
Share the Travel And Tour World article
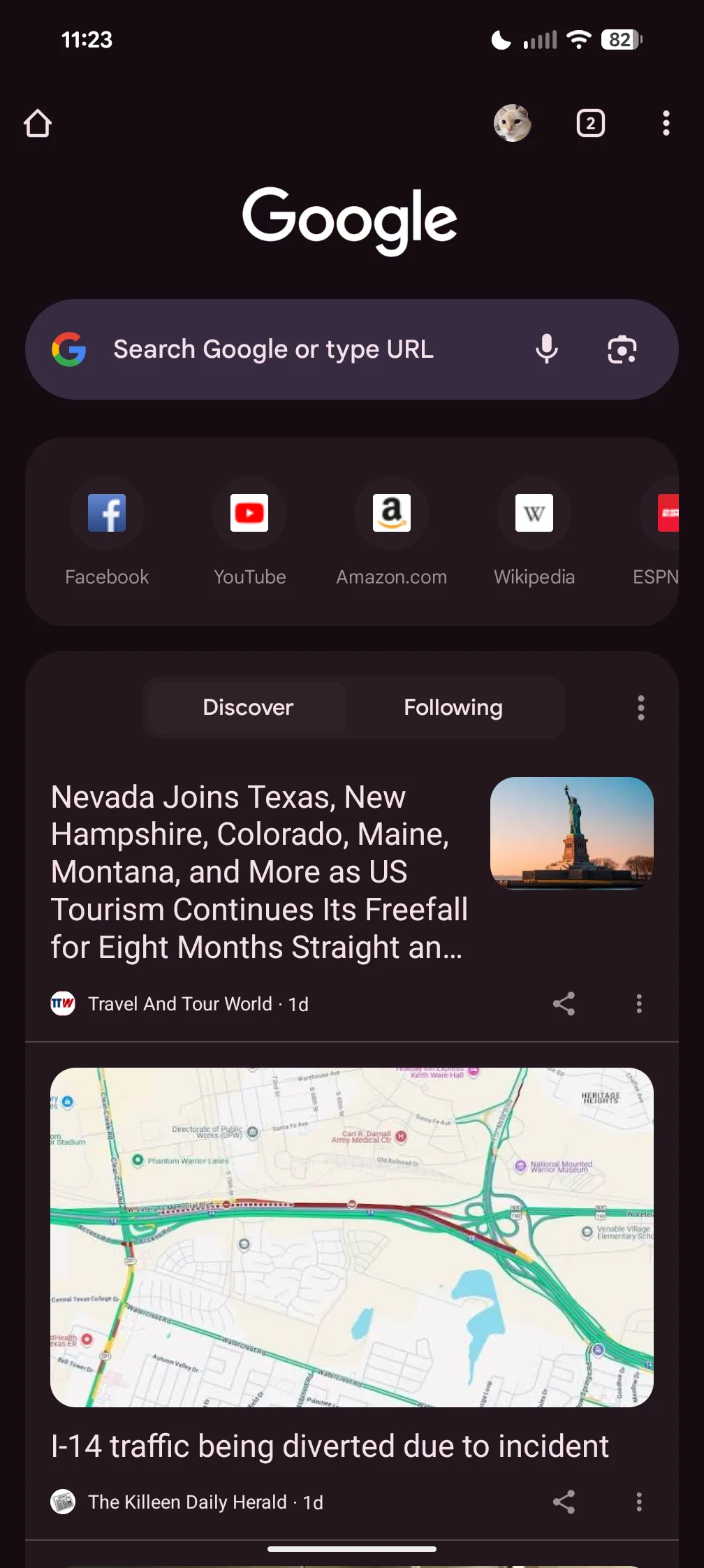point(563,1003)
